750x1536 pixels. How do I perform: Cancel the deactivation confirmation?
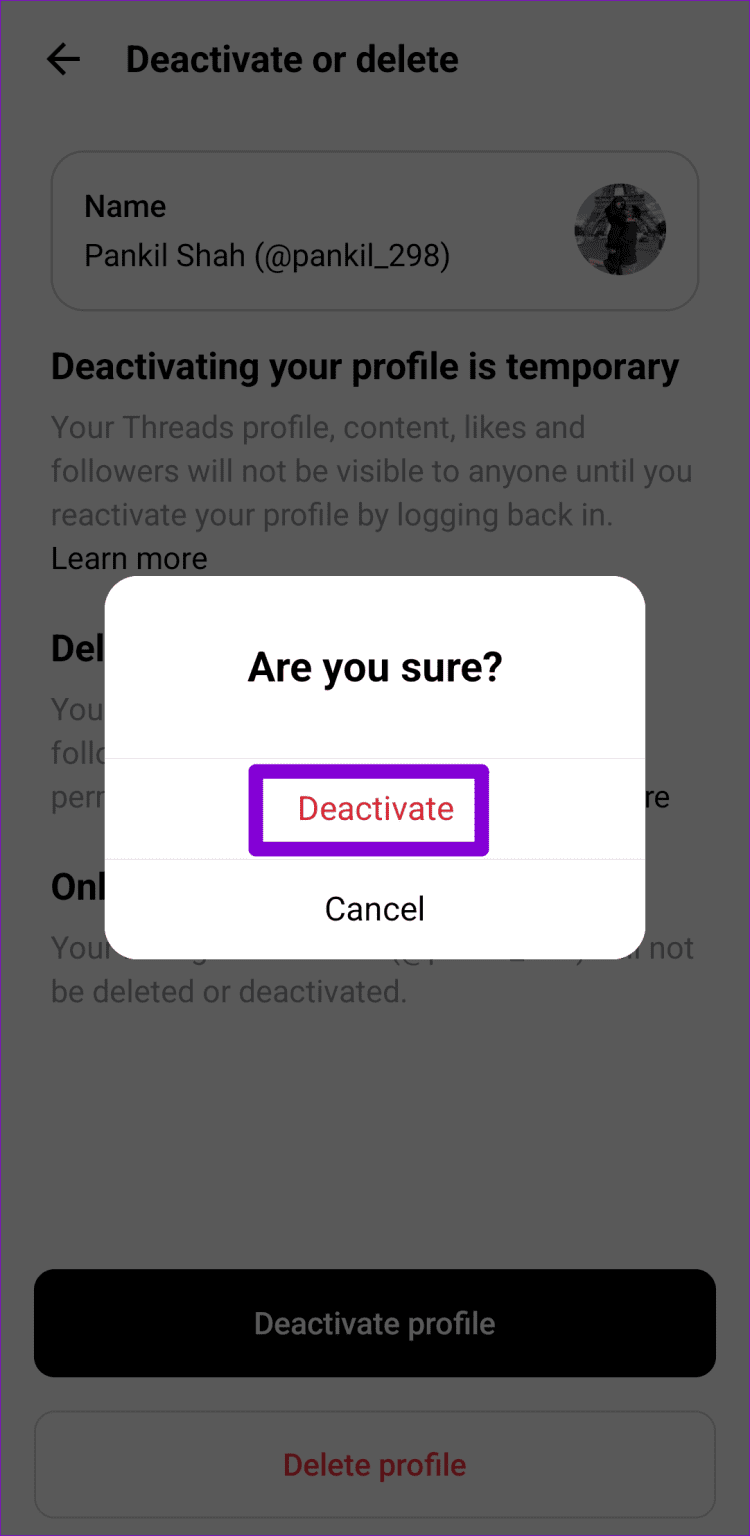pos(373,908)
